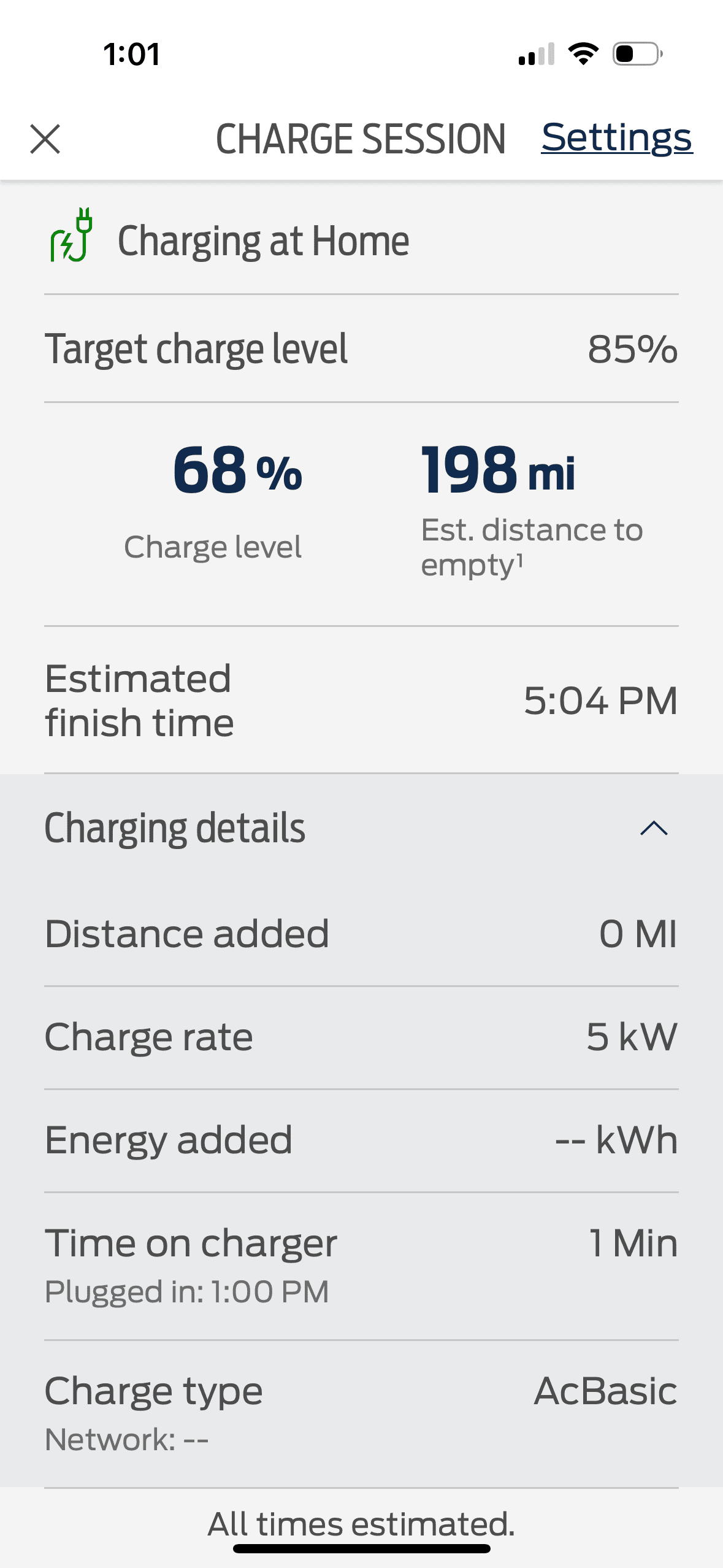Close the charge session screen

pos(45,139)
